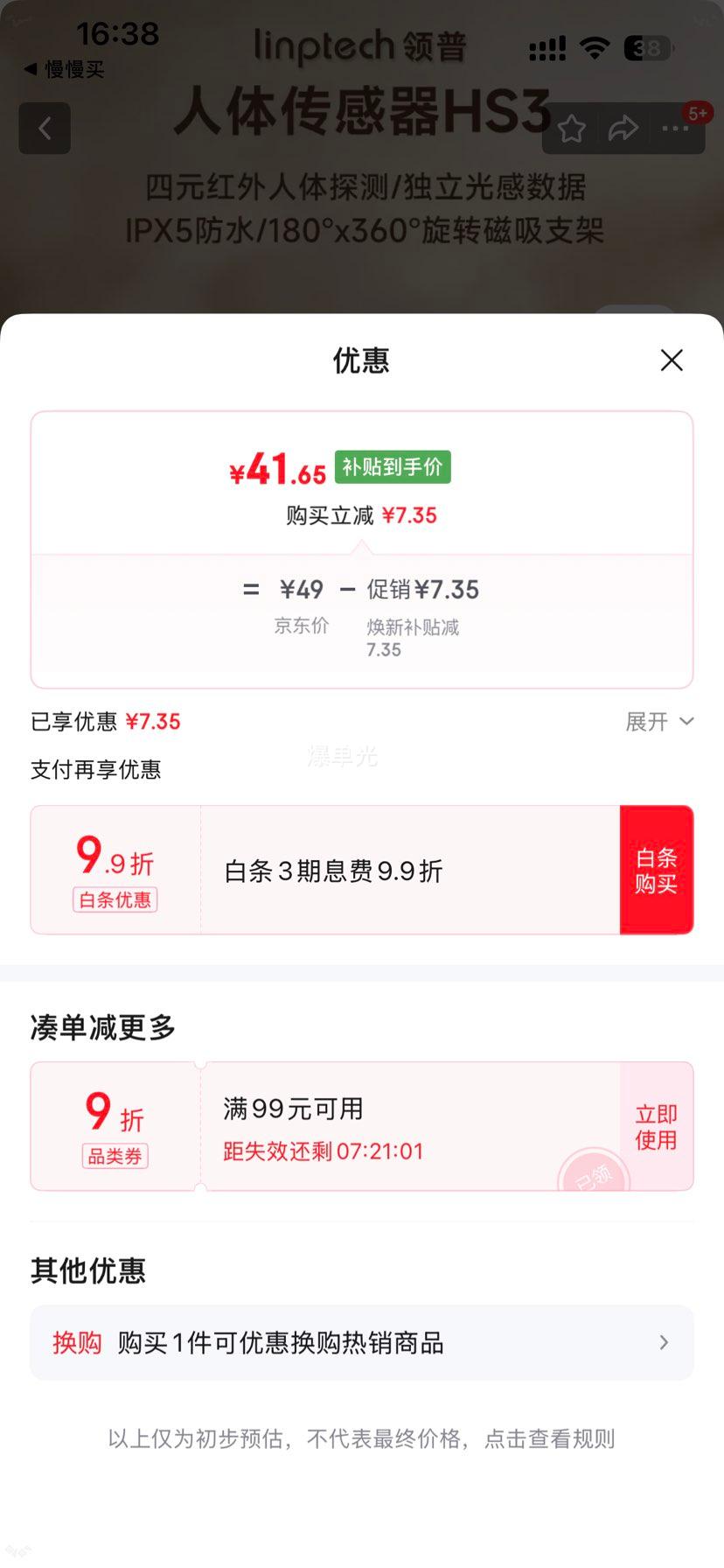This screenshot has height=1568, width=724.
Task: Open more options via the "..." icon
Action: (675, 129)
